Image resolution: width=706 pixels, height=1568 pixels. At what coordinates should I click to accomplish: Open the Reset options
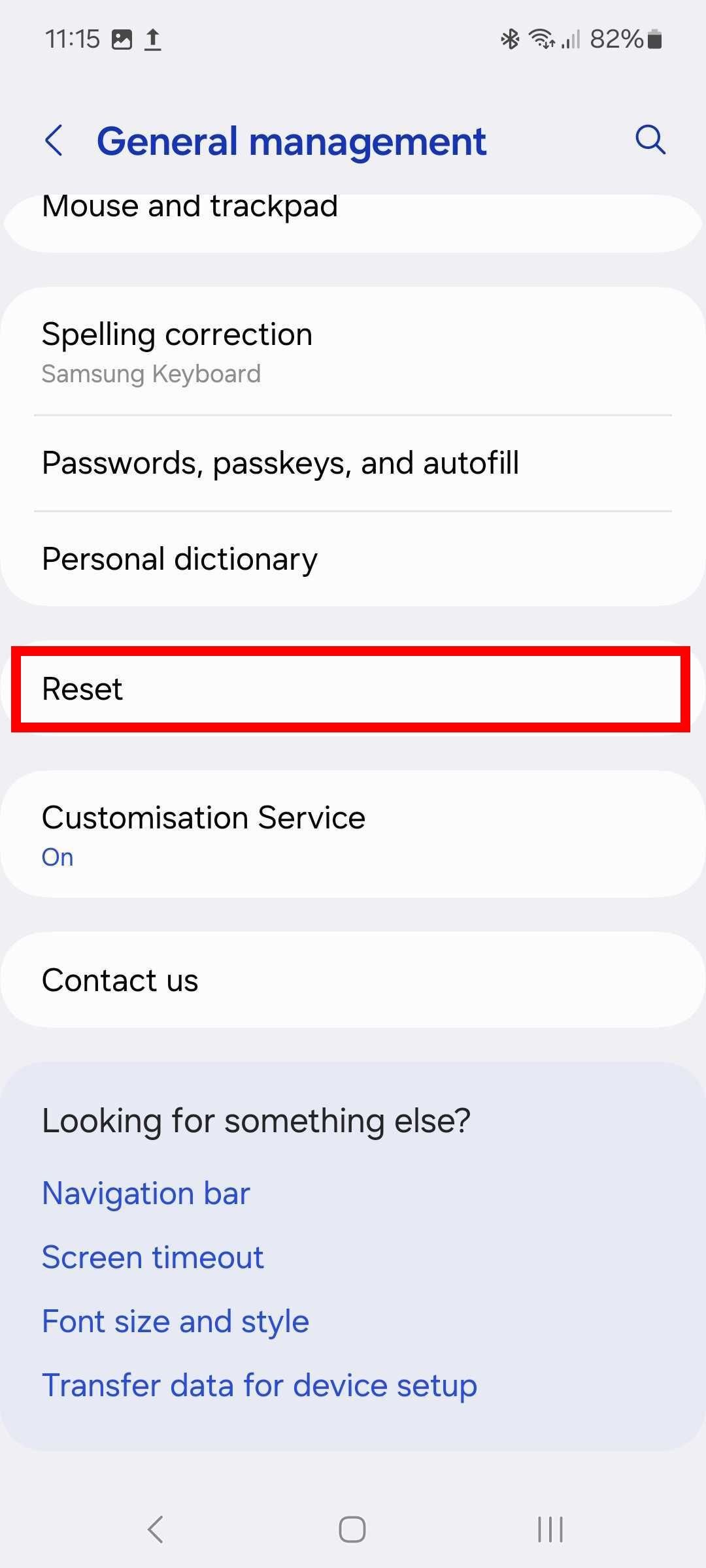[x=353, y=689]
